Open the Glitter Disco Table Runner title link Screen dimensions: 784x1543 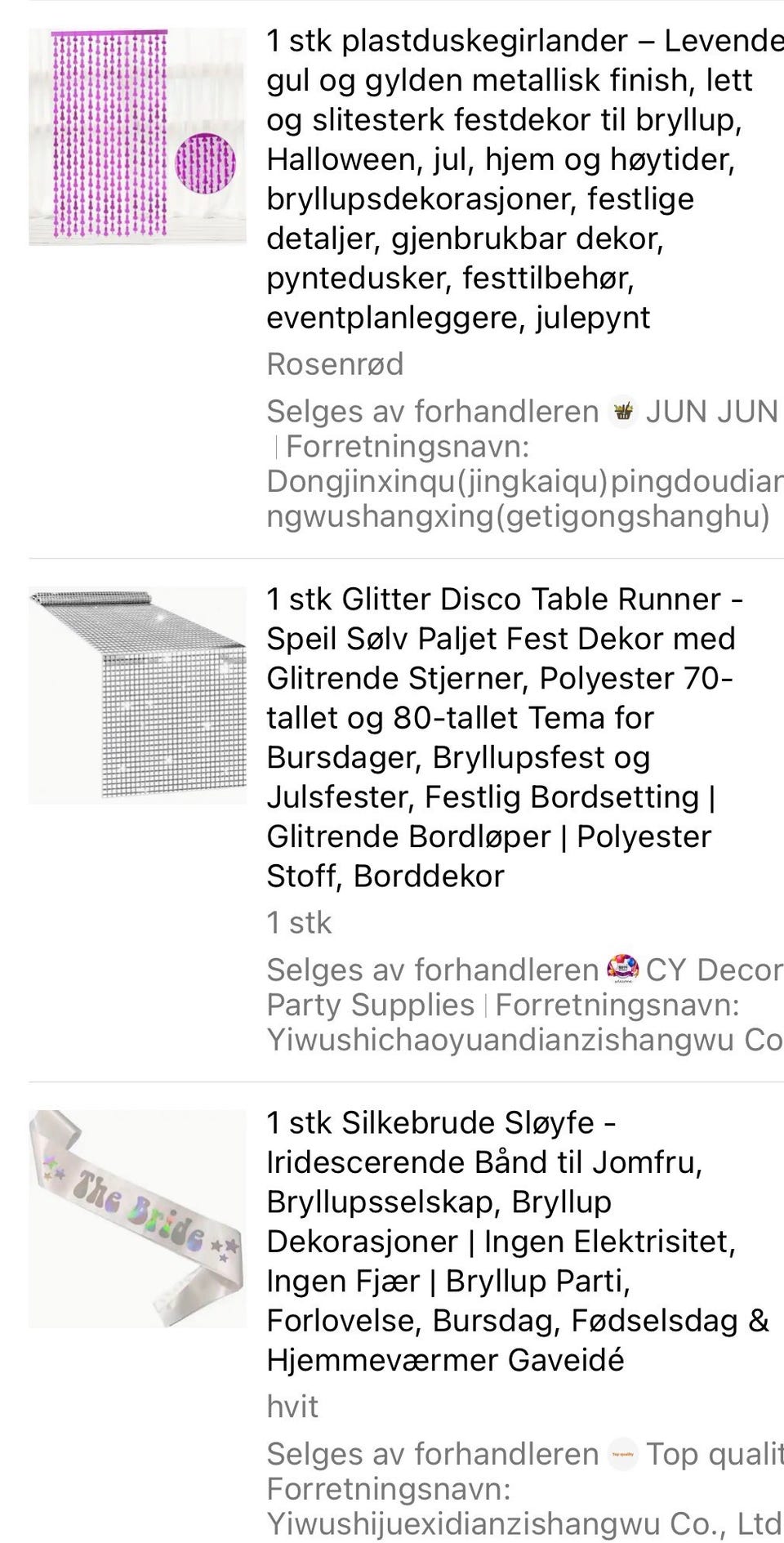490,735
